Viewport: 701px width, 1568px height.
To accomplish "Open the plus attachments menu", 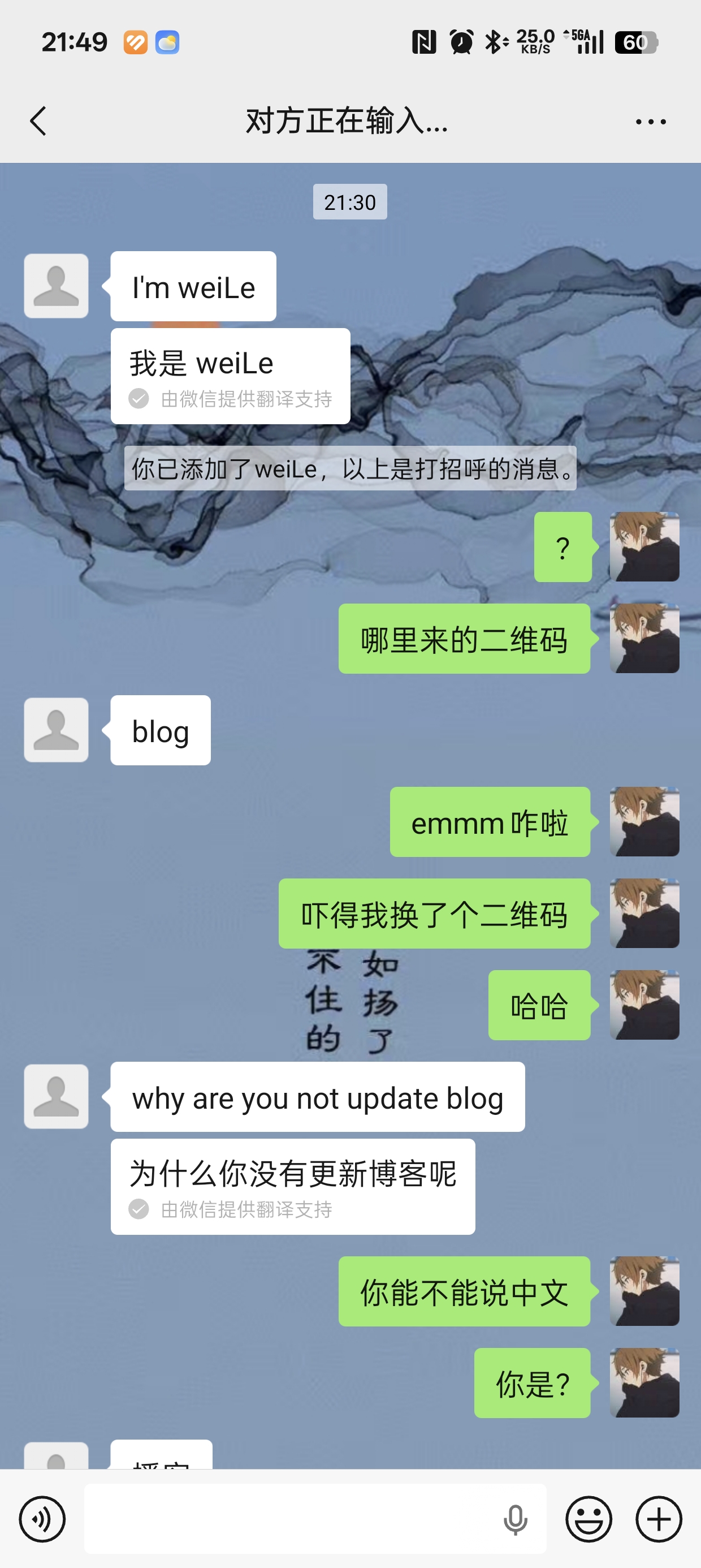I will (659, 1519).
